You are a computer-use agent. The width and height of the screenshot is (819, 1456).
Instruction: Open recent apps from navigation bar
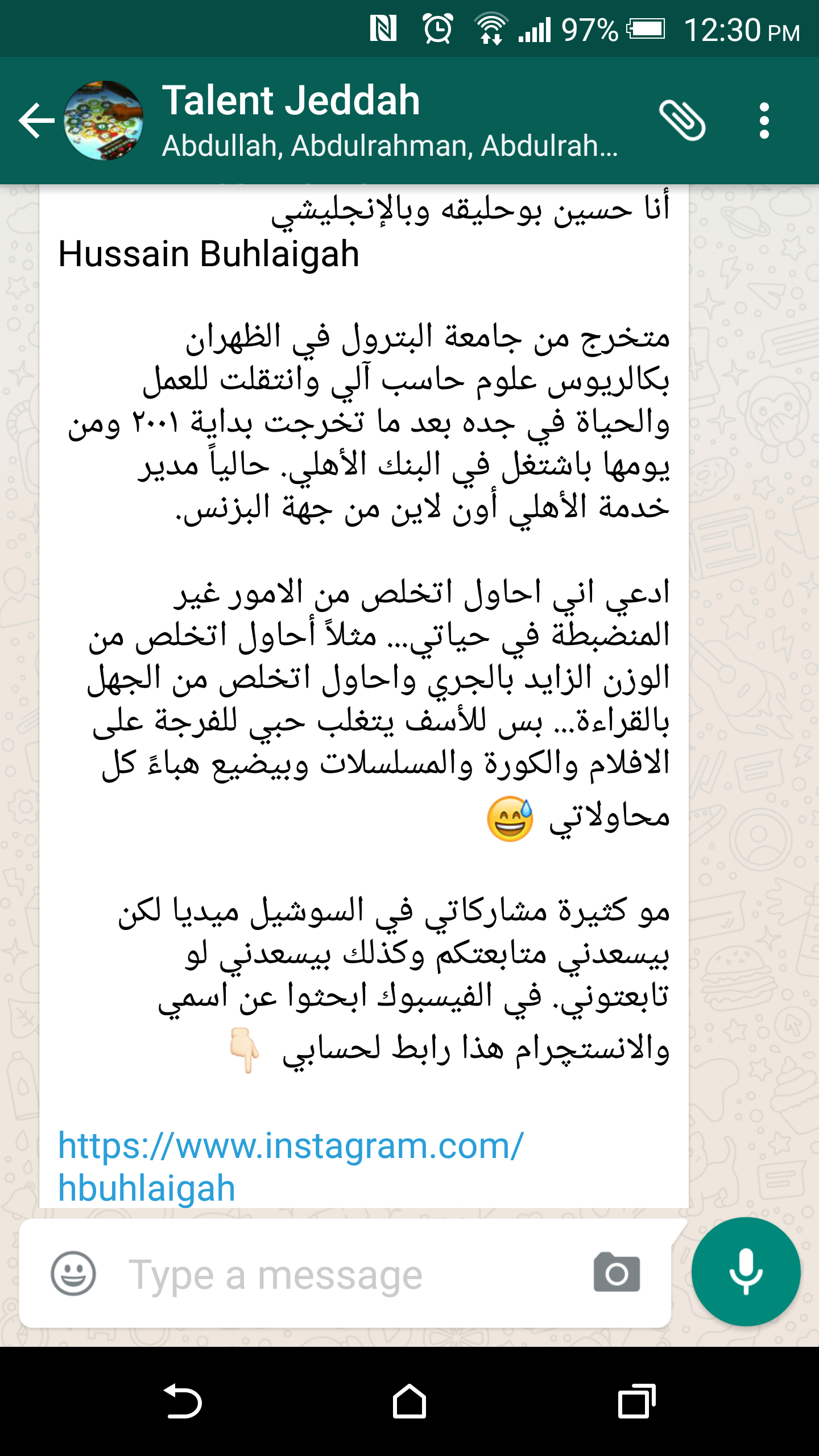tap(636, 1401)
